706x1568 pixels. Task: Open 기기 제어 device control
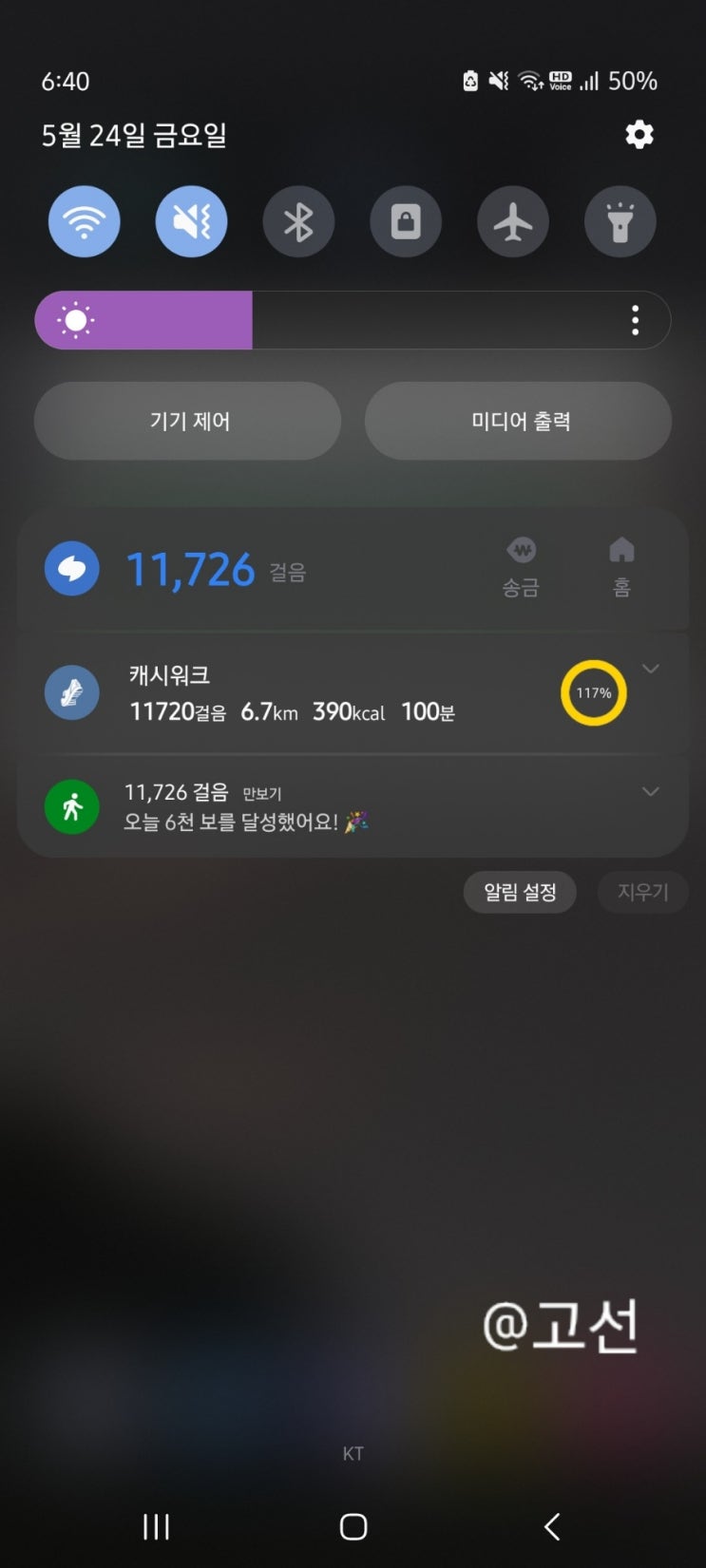point(188,421)
